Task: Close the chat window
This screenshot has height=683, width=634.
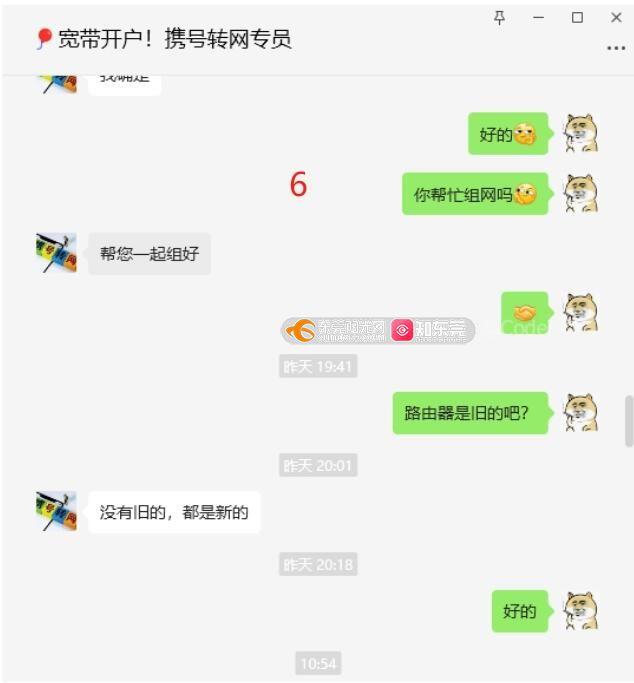Action: (615, 18)
